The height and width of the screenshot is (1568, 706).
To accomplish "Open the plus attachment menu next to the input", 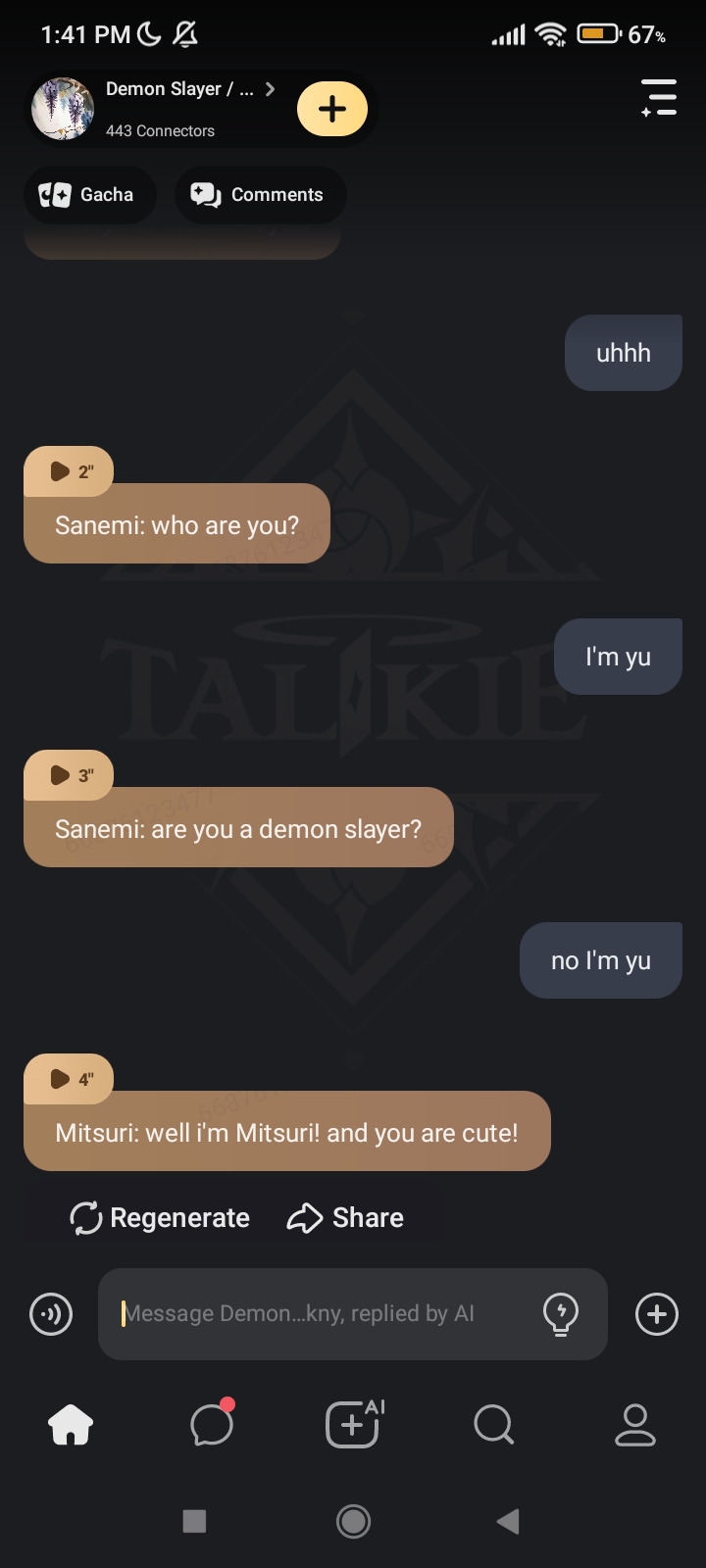I will (x=657, y=1314).
